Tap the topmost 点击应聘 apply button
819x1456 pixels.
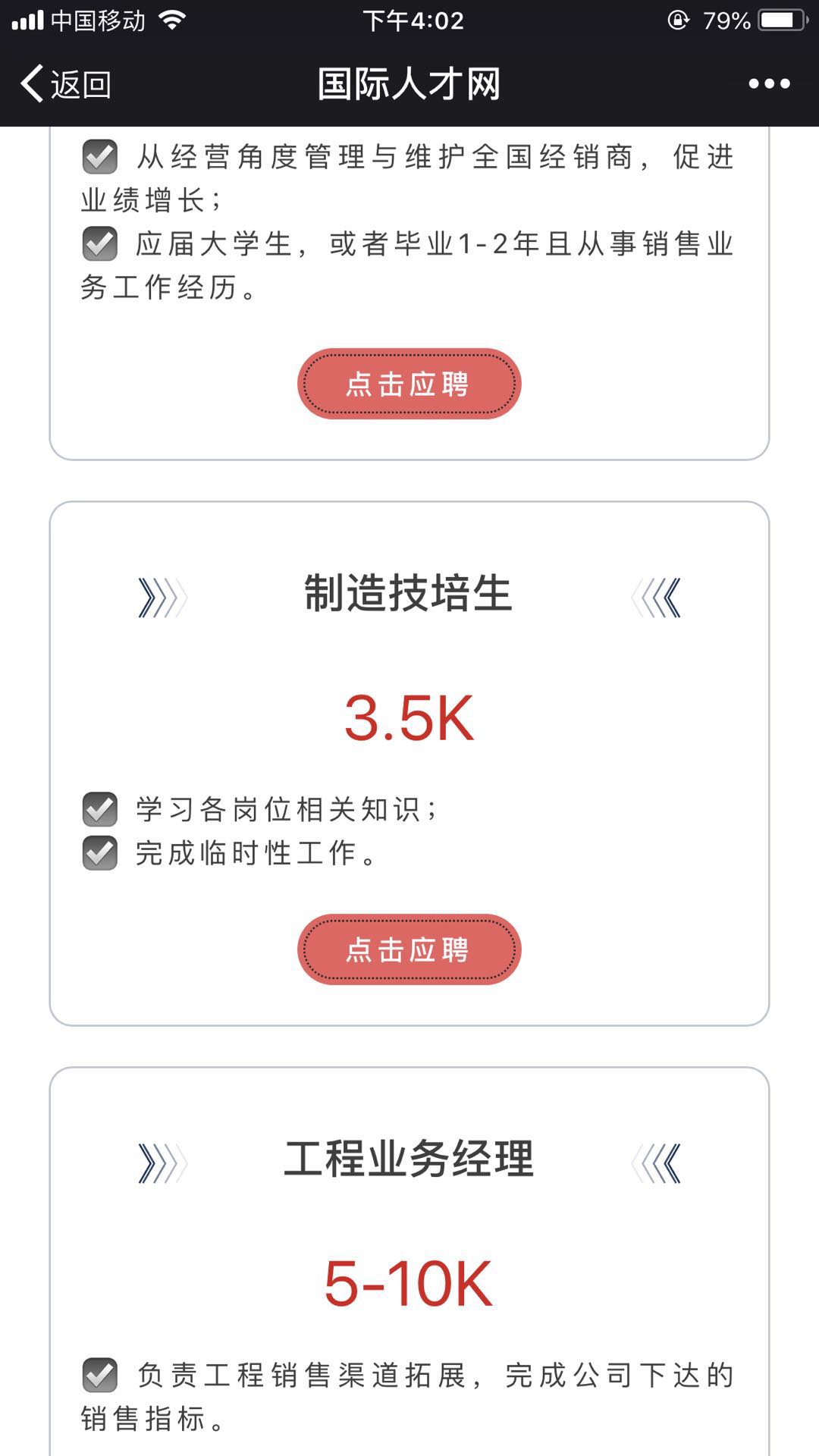pyautogui.click(x=409, y=384)
